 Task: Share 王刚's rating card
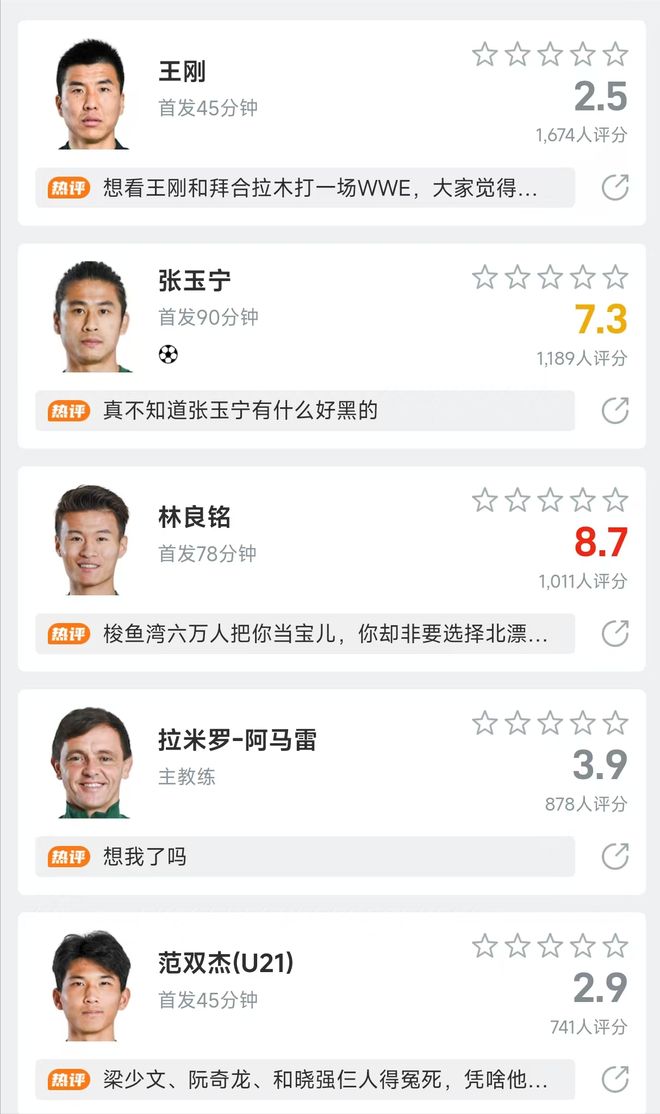click(x=615, y=187)
